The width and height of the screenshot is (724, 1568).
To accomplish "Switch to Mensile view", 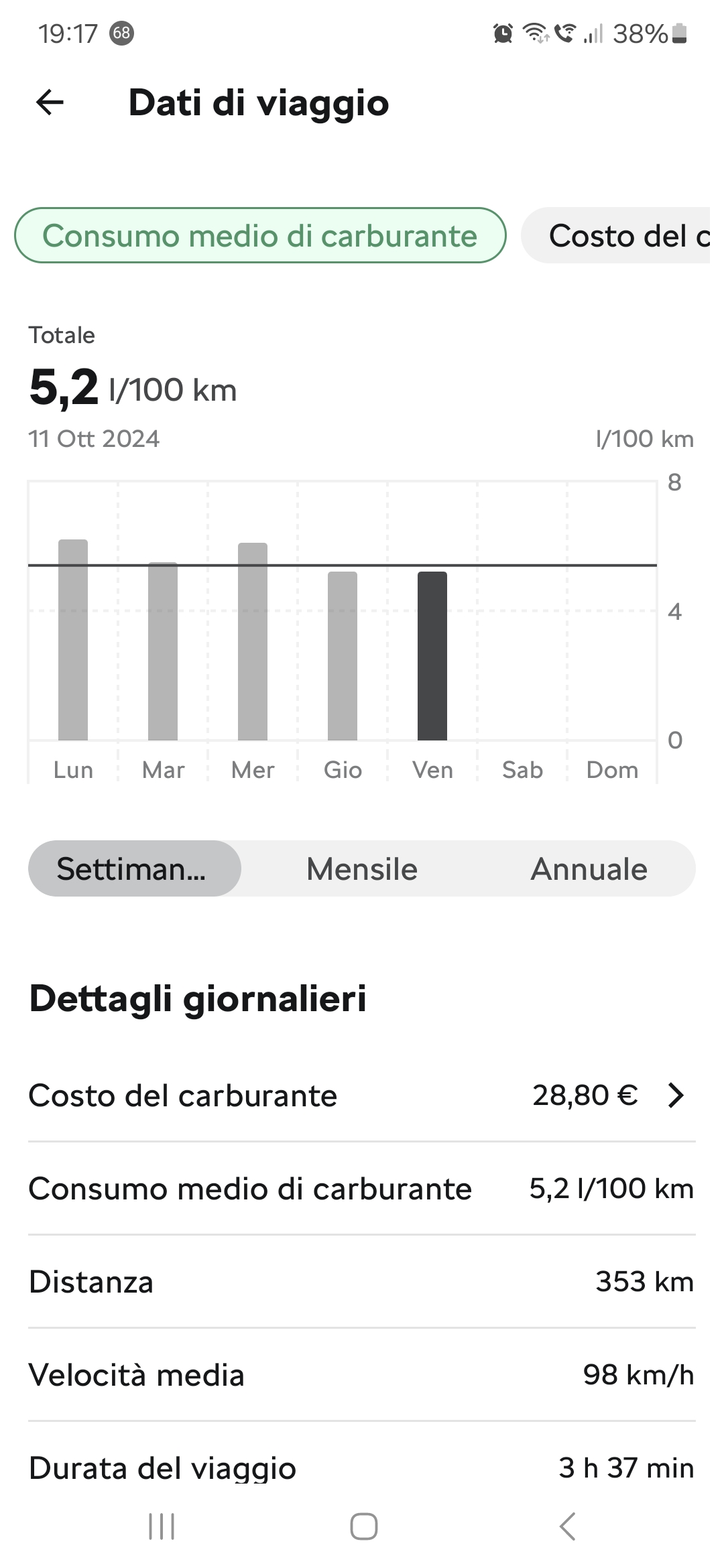I will [x=362, y=868].
